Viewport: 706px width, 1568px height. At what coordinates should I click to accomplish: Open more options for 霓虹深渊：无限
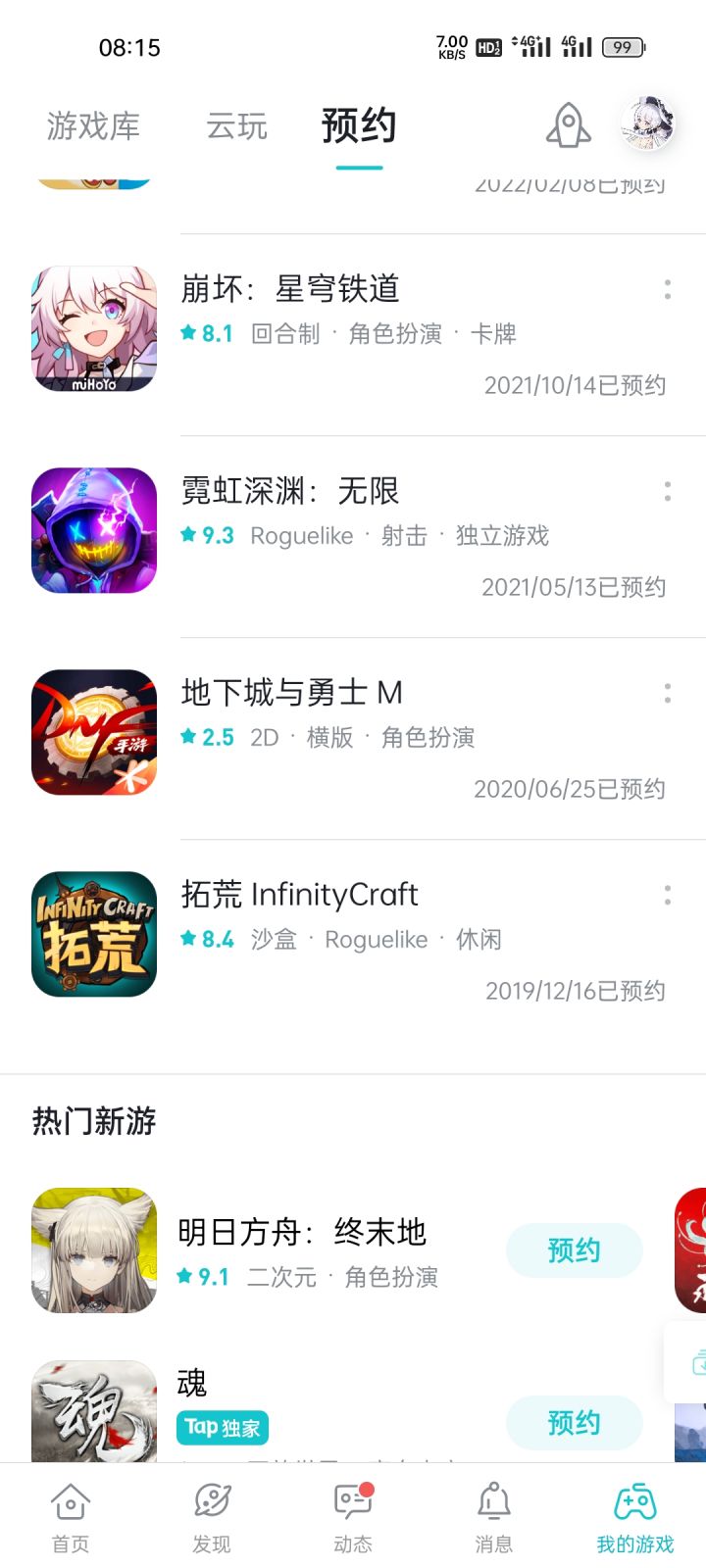point(668,491)
